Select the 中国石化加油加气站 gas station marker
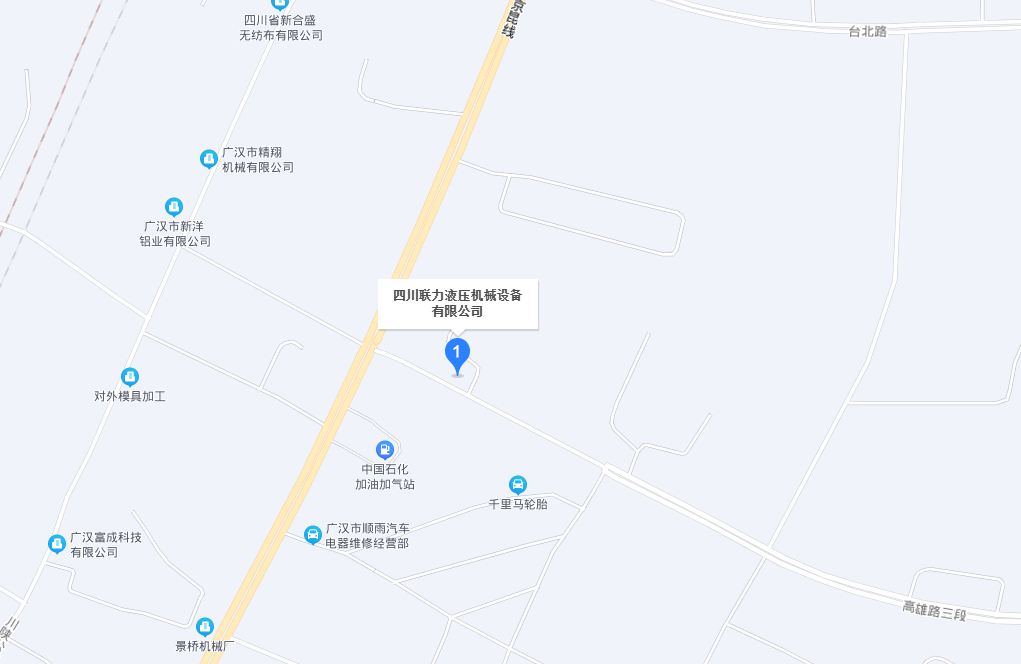This screenshot has height=664, width=1021. tap(385, 450)
